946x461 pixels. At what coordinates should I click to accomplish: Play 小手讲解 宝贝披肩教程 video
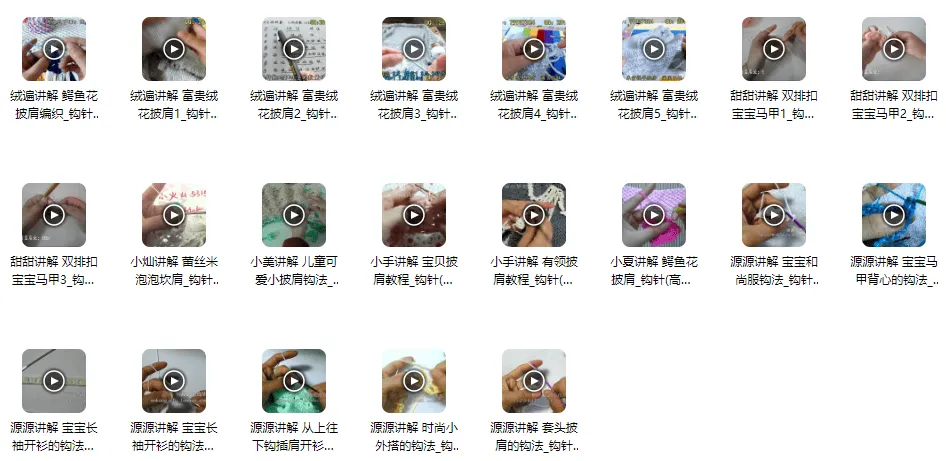click(414, 215)
